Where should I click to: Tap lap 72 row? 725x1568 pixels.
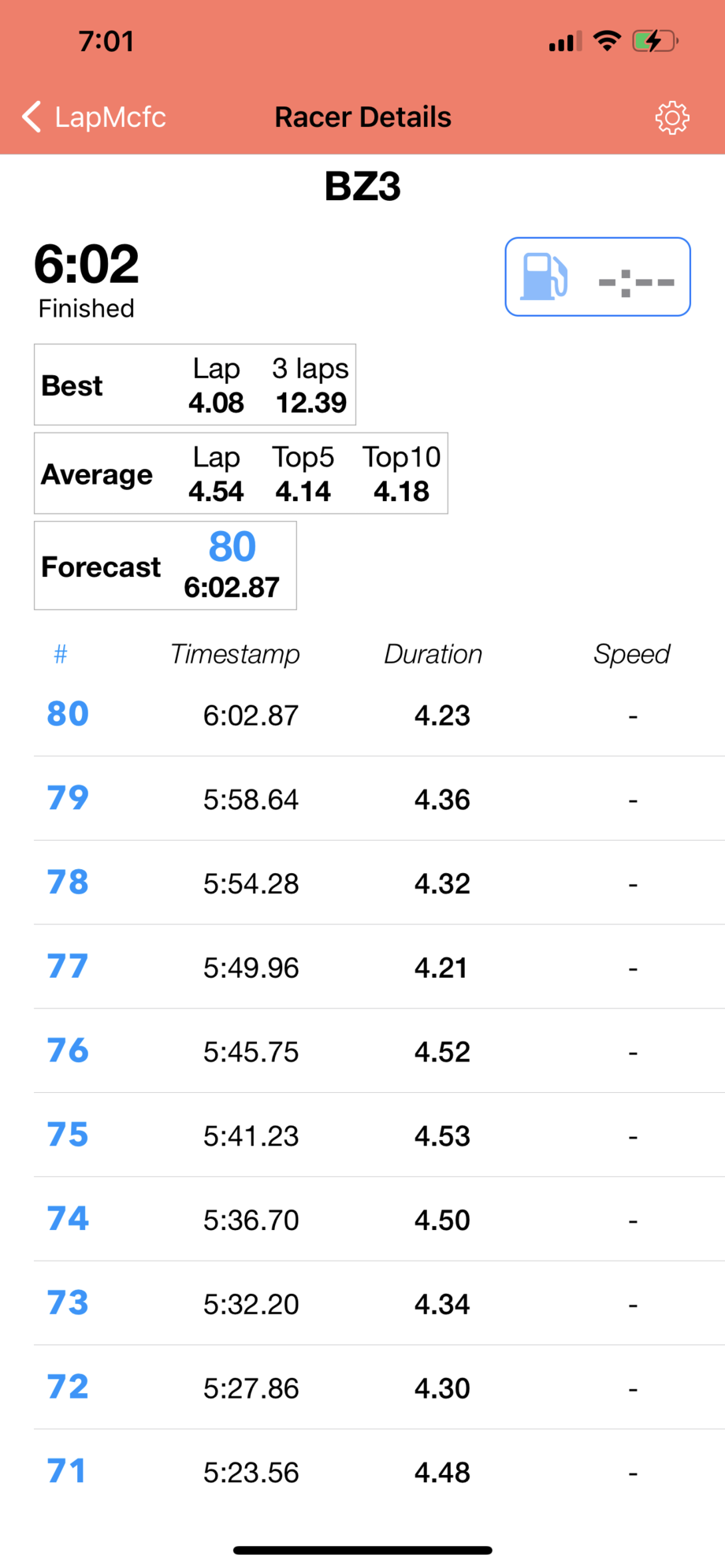pos(379,1388)
